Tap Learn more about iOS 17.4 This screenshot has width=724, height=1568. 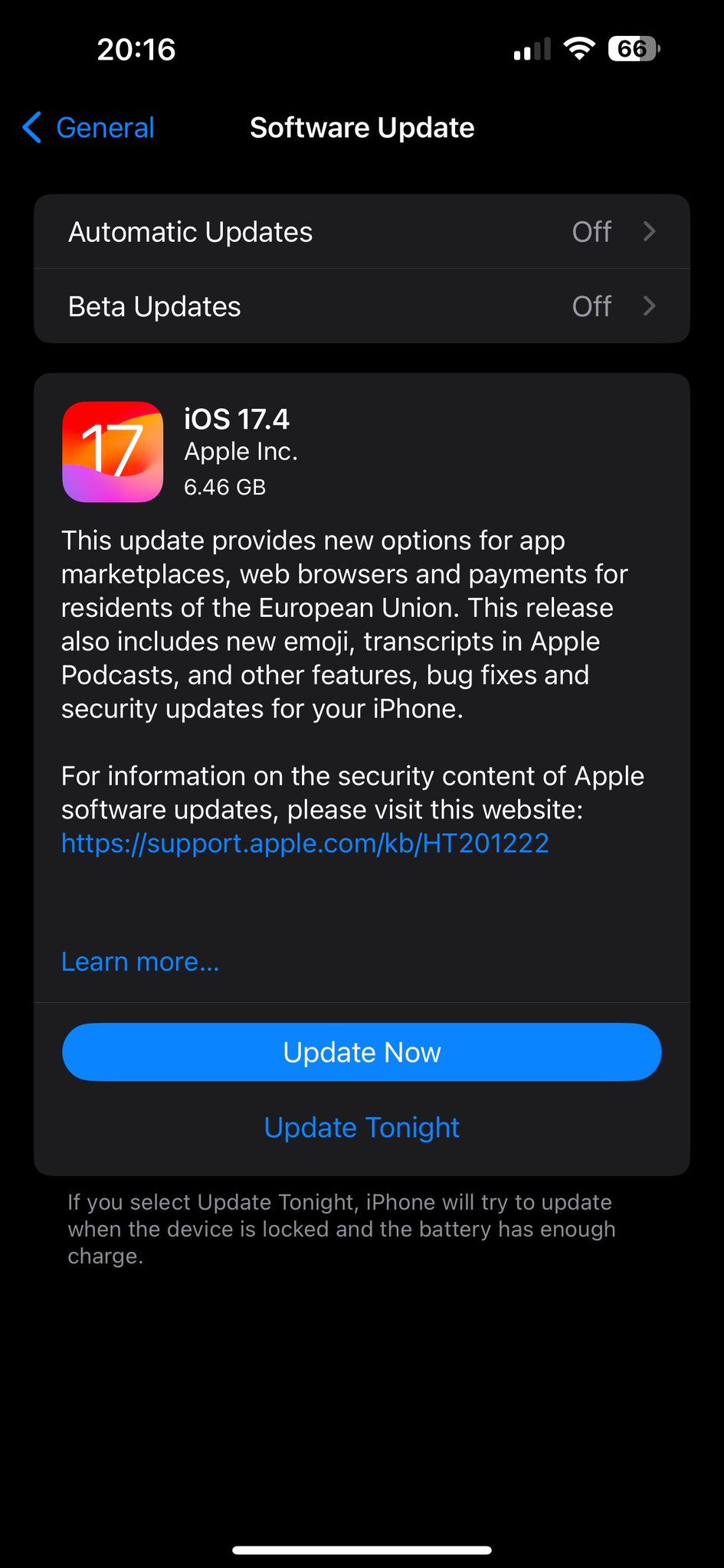coord(140,962)
